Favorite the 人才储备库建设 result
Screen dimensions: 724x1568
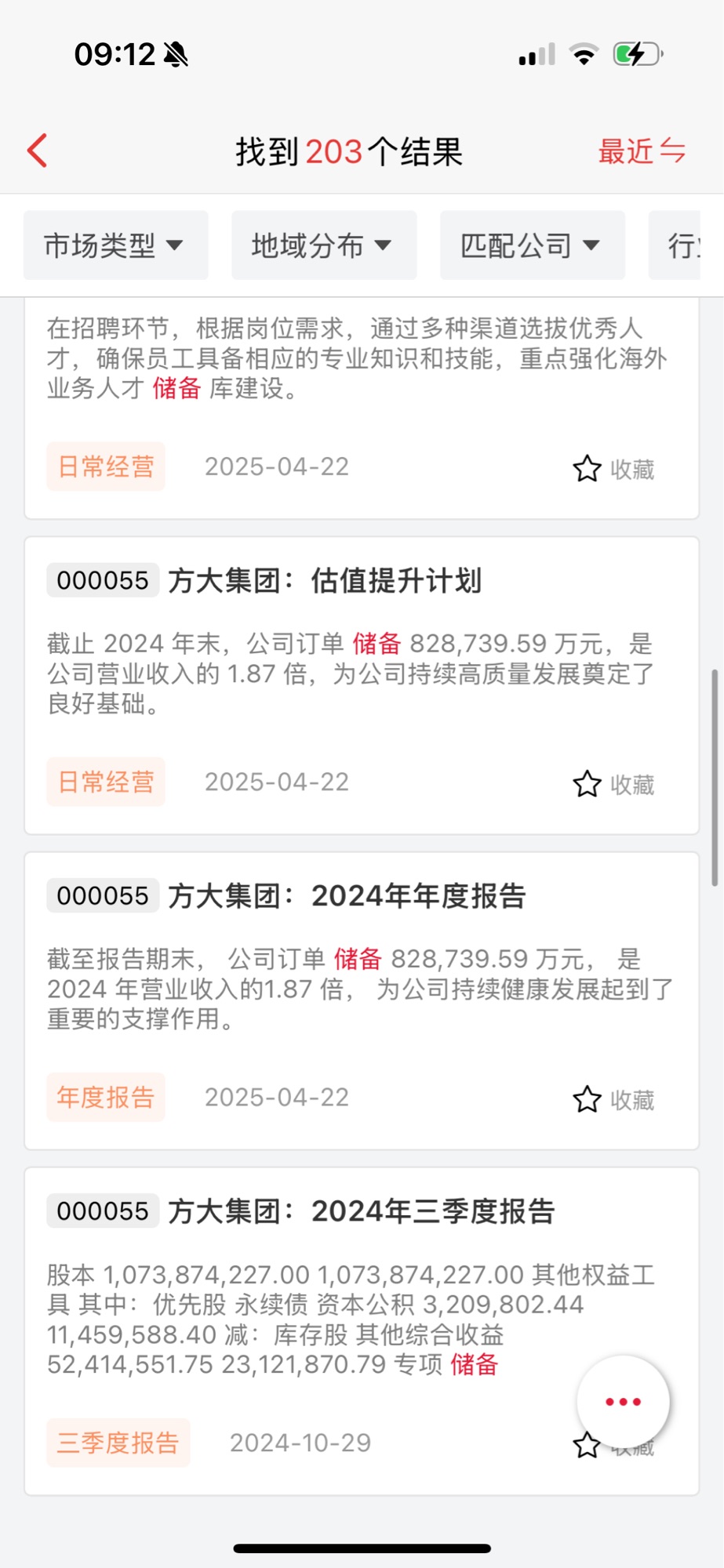click(x=613, y=469)
